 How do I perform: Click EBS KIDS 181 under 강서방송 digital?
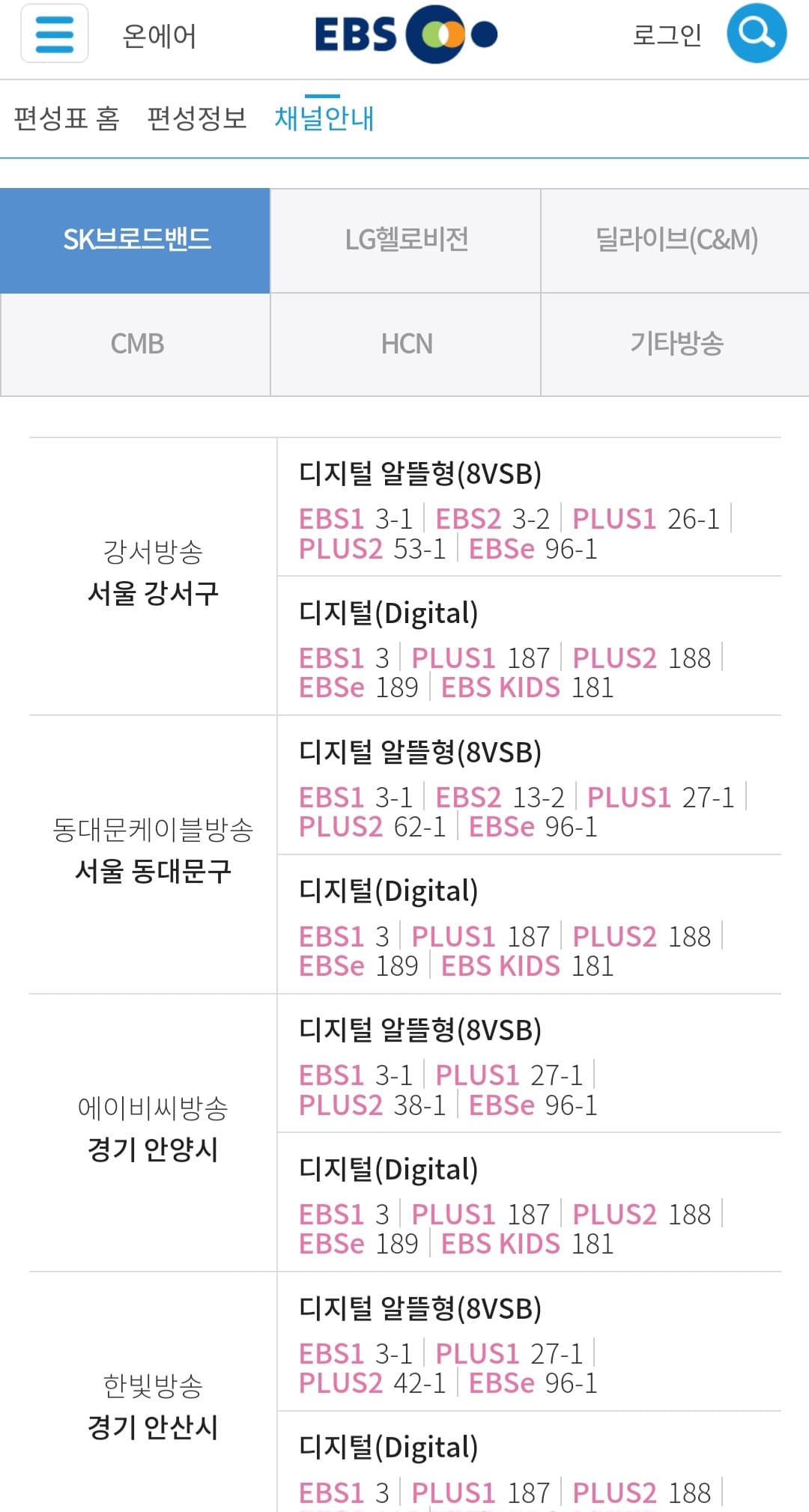click(x=500, y=687)
